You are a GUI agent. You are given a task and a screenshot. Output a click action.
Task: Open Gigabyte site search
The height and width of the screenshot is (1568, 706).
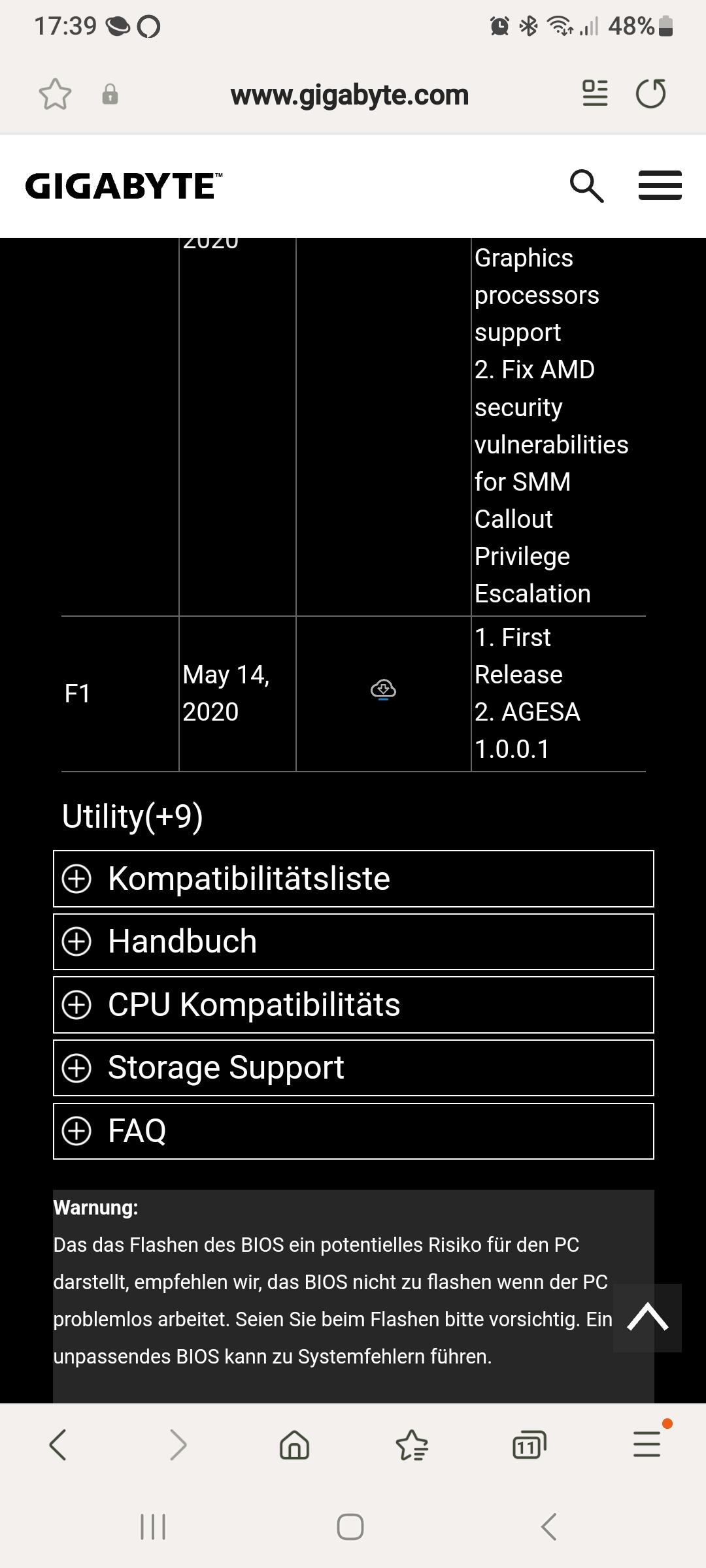pos(586,186)
